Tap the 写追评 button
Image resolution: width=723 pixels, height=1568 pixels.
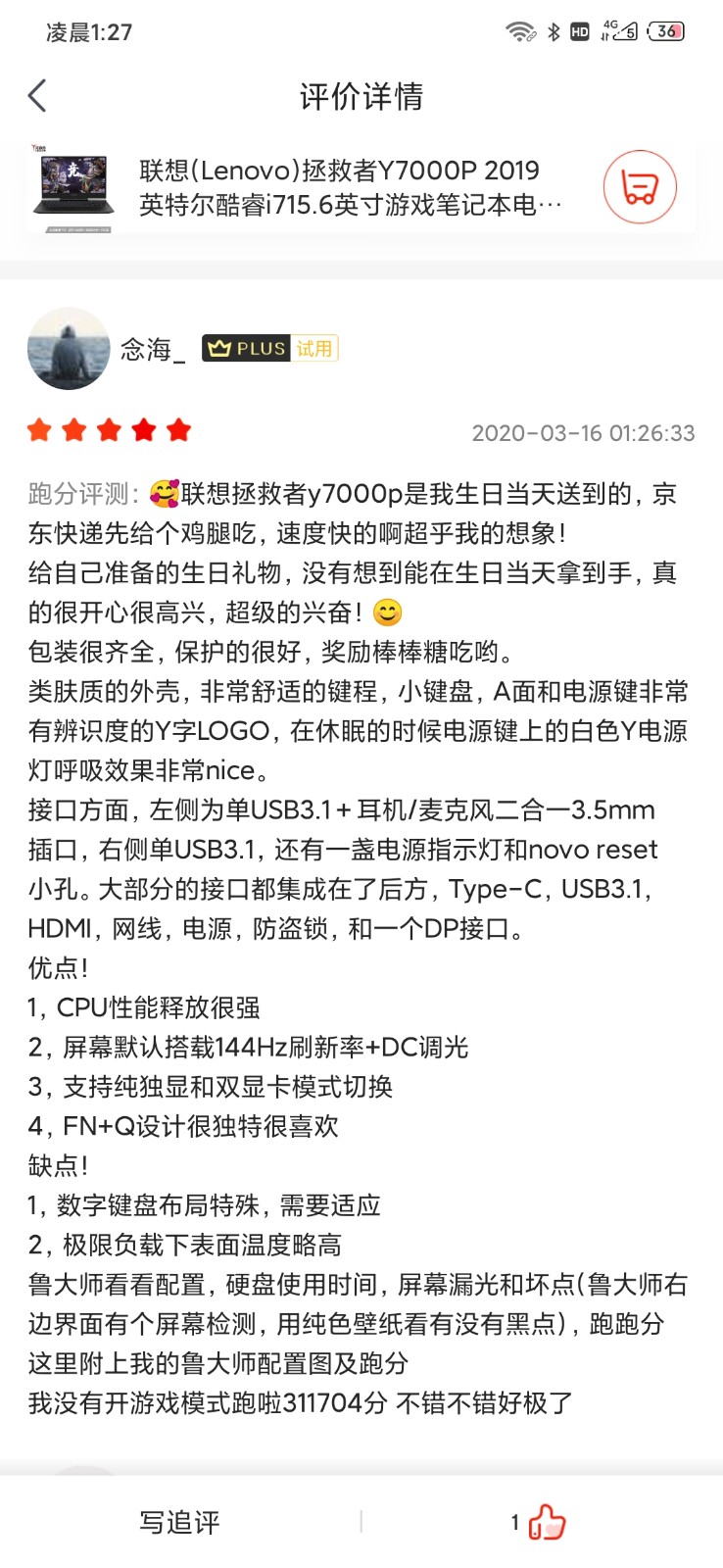[179, 1522]
